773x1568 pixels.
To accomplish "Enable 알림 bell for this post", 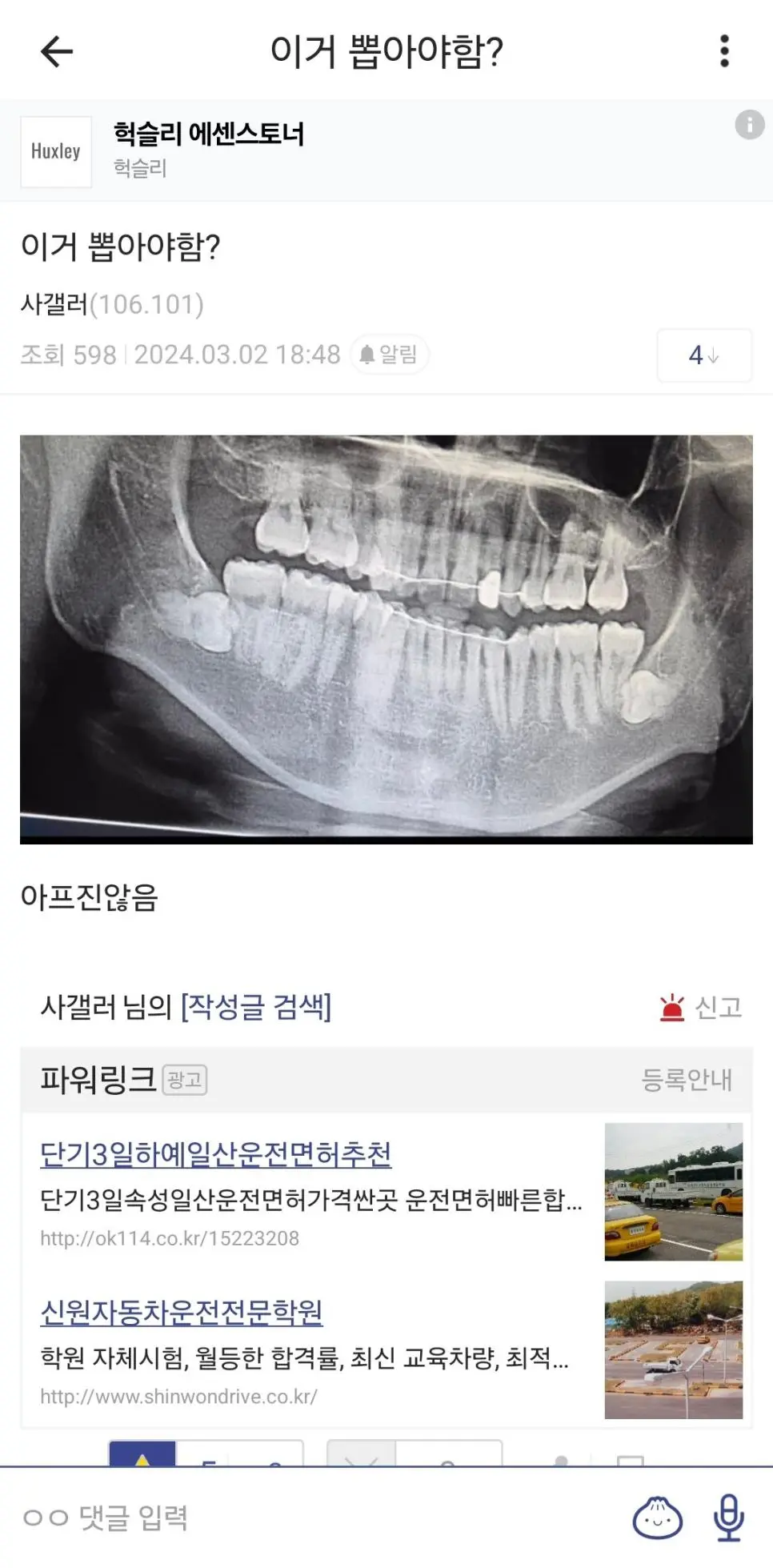I will (x=390, y=355).
